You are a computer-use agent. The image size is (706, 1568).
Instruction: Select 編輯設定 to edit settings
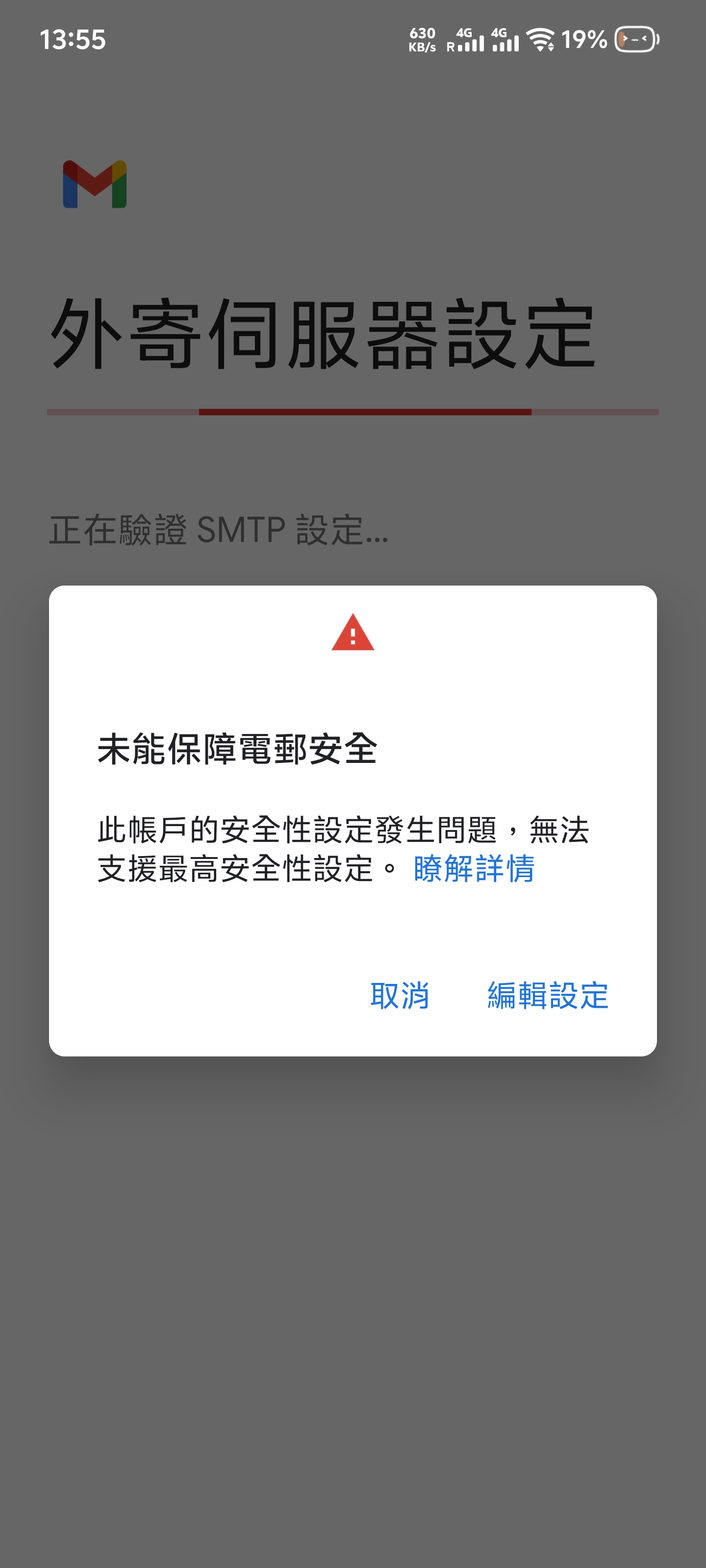548,996
